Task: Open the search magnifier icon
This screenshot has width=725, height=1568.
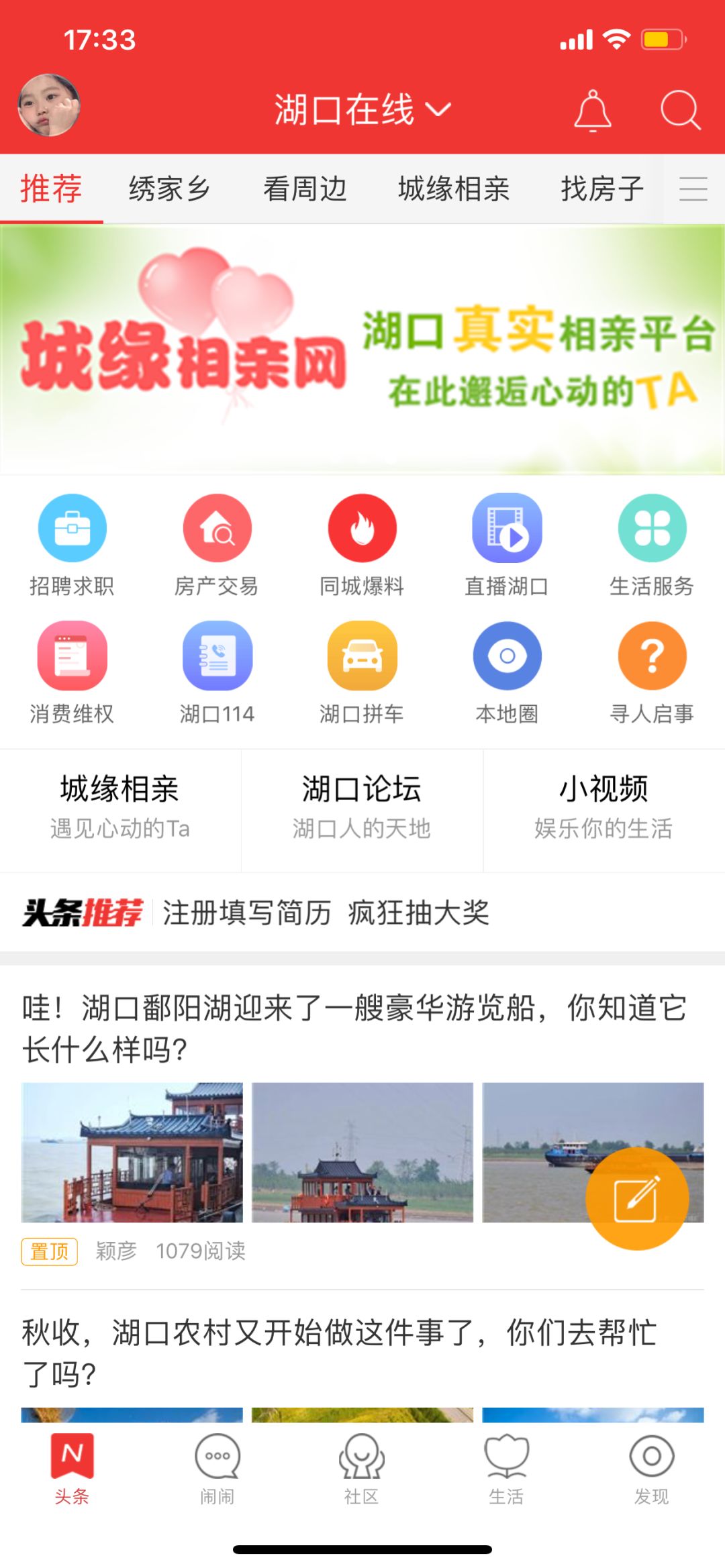Action: 680,110
